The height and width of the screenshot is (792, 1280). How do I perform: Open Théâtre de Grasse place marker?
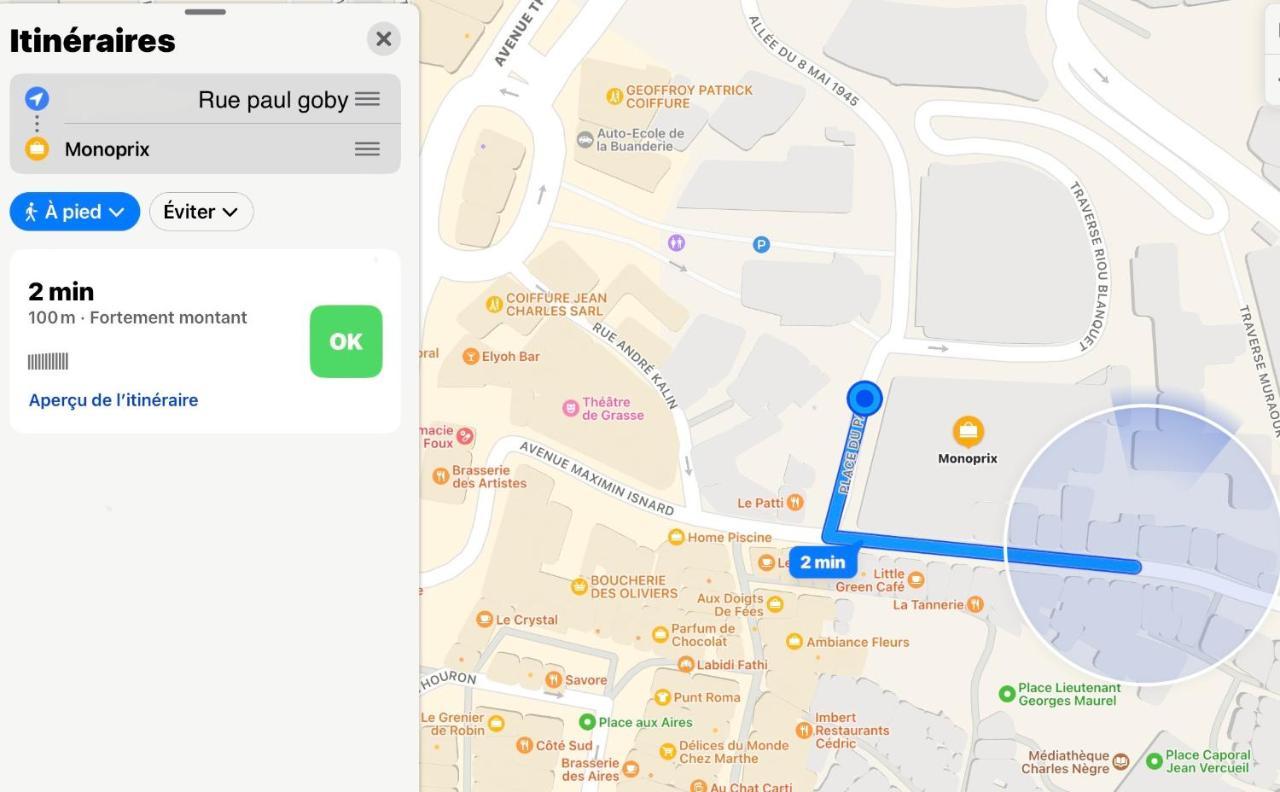pos(570,407)
